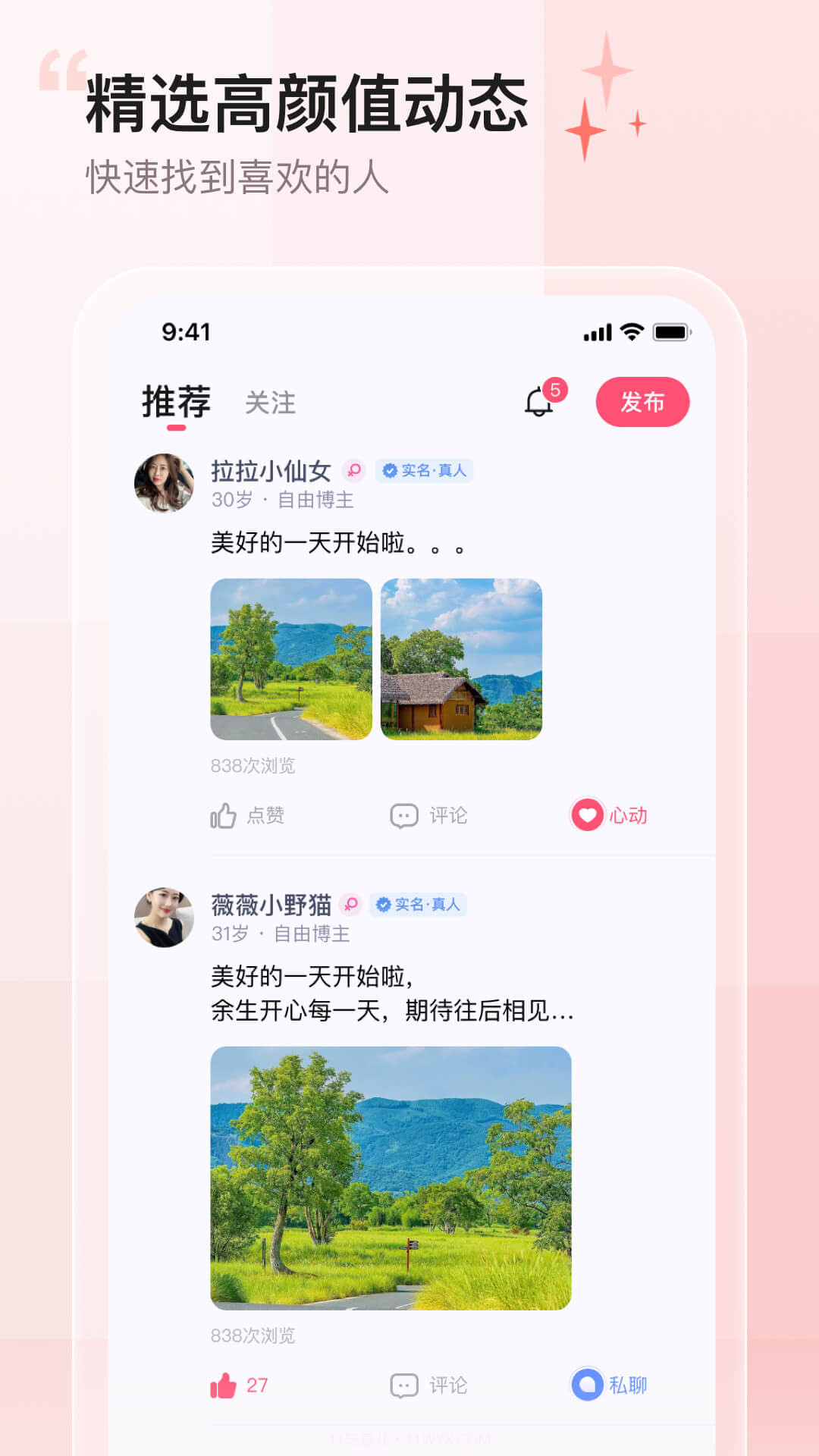This screenshot has width=819, height=1456.
Task: Open 拉拉小仙女's profile name link
Action: click(x=271, y=471)
